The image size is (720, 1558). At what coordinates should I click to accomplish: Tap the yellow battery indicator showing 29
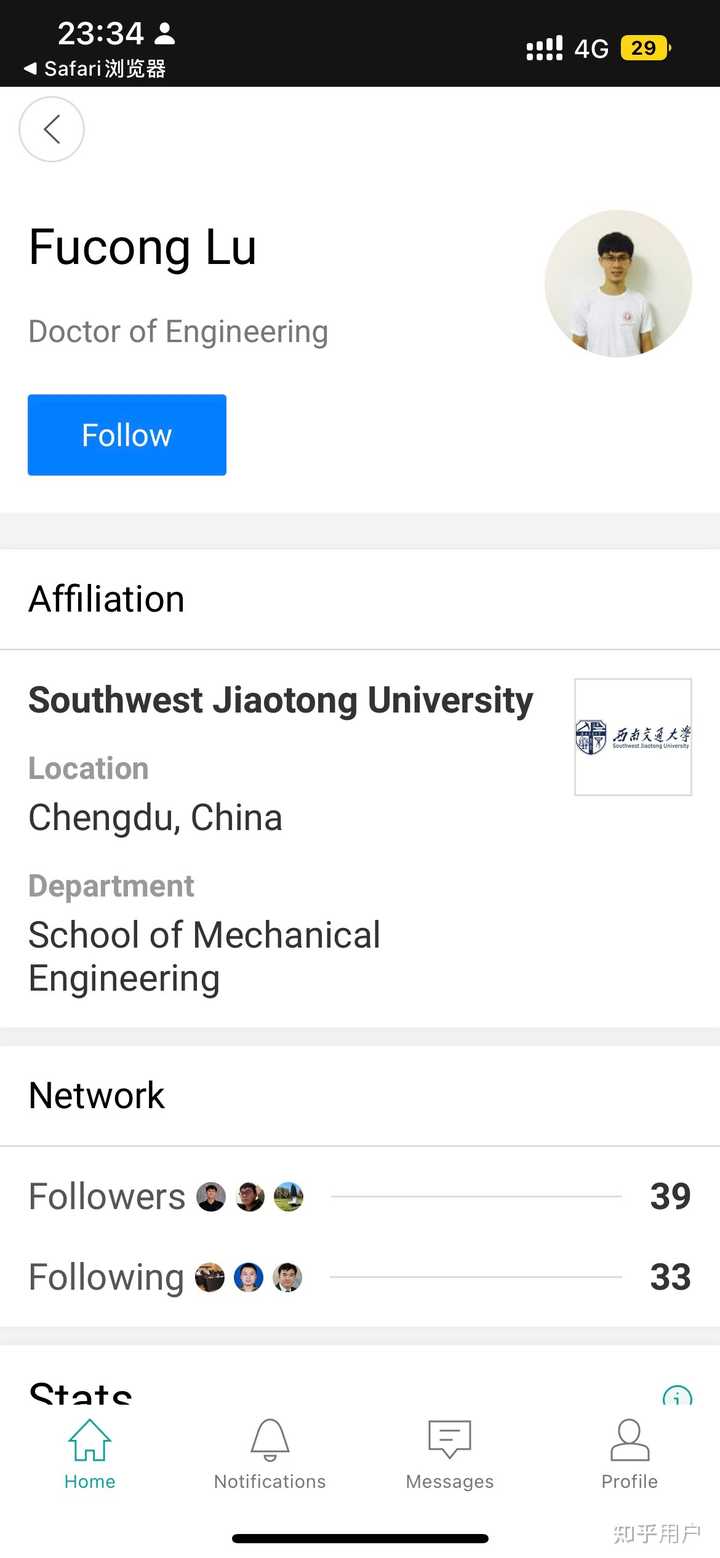tap(643, 47)
